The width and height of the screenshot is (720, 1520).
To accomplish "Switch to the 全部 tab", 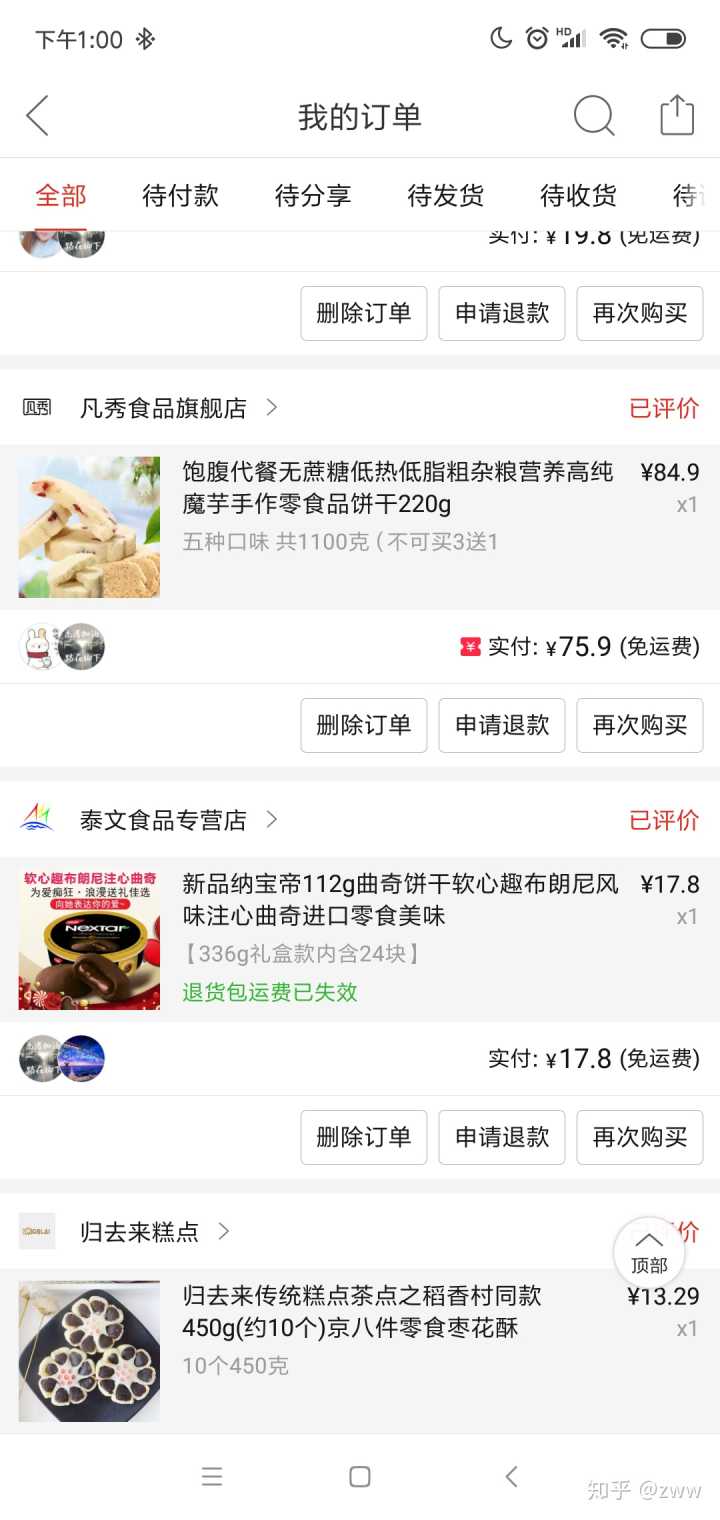I will pyautogui.click(x=61, y=195).
